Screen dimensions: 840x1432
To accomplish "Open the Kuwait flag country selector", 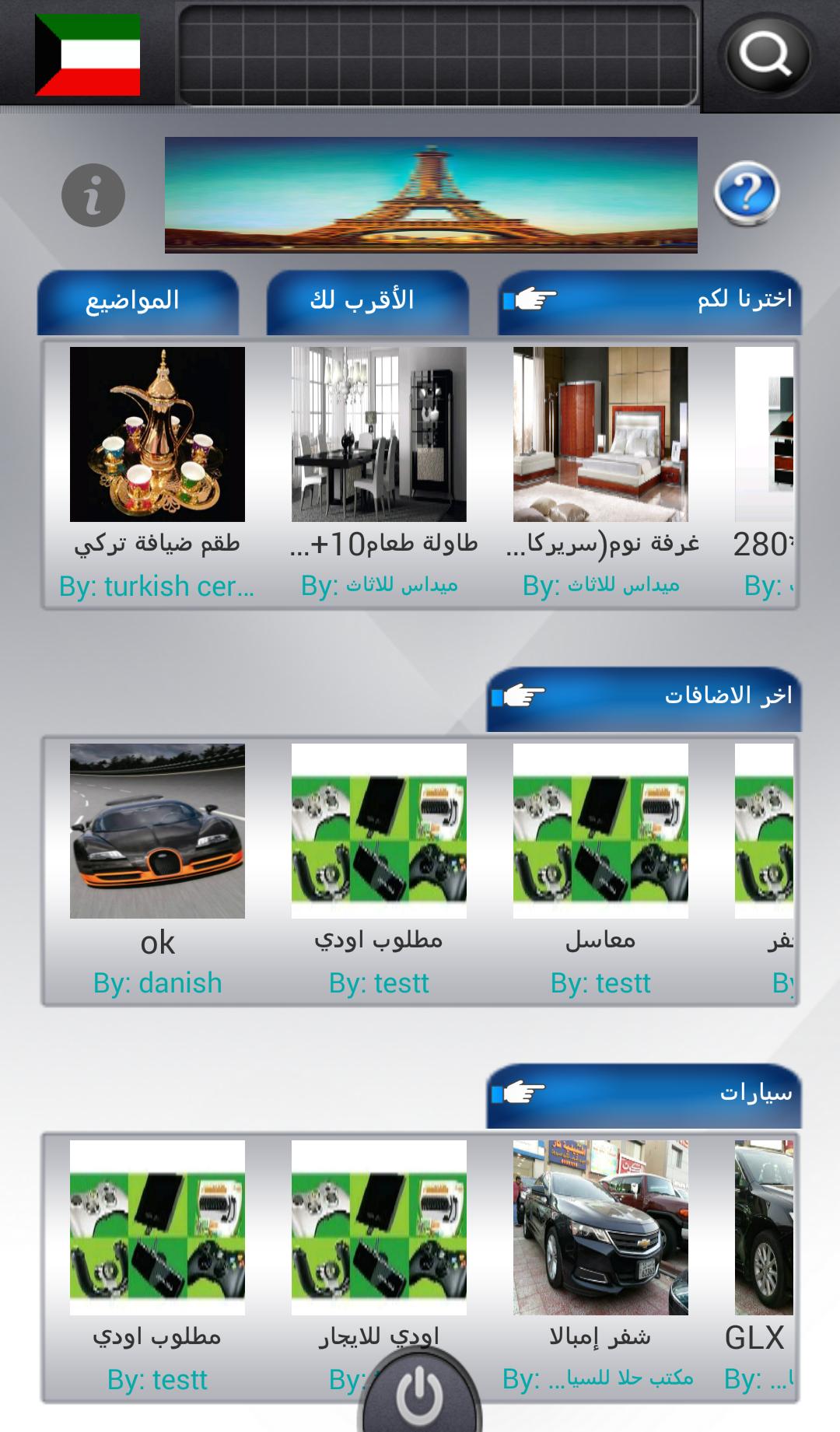I will point(87,55).
